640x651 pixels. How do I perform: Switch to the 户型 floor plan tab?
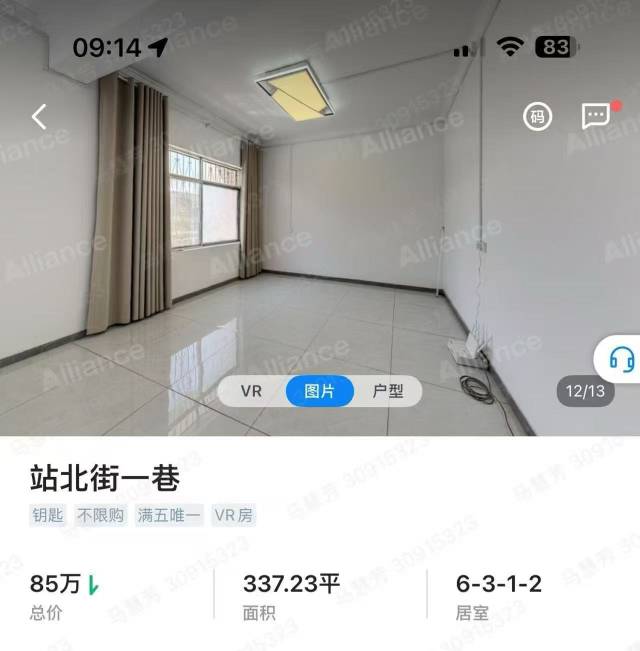tap(388, 391)
